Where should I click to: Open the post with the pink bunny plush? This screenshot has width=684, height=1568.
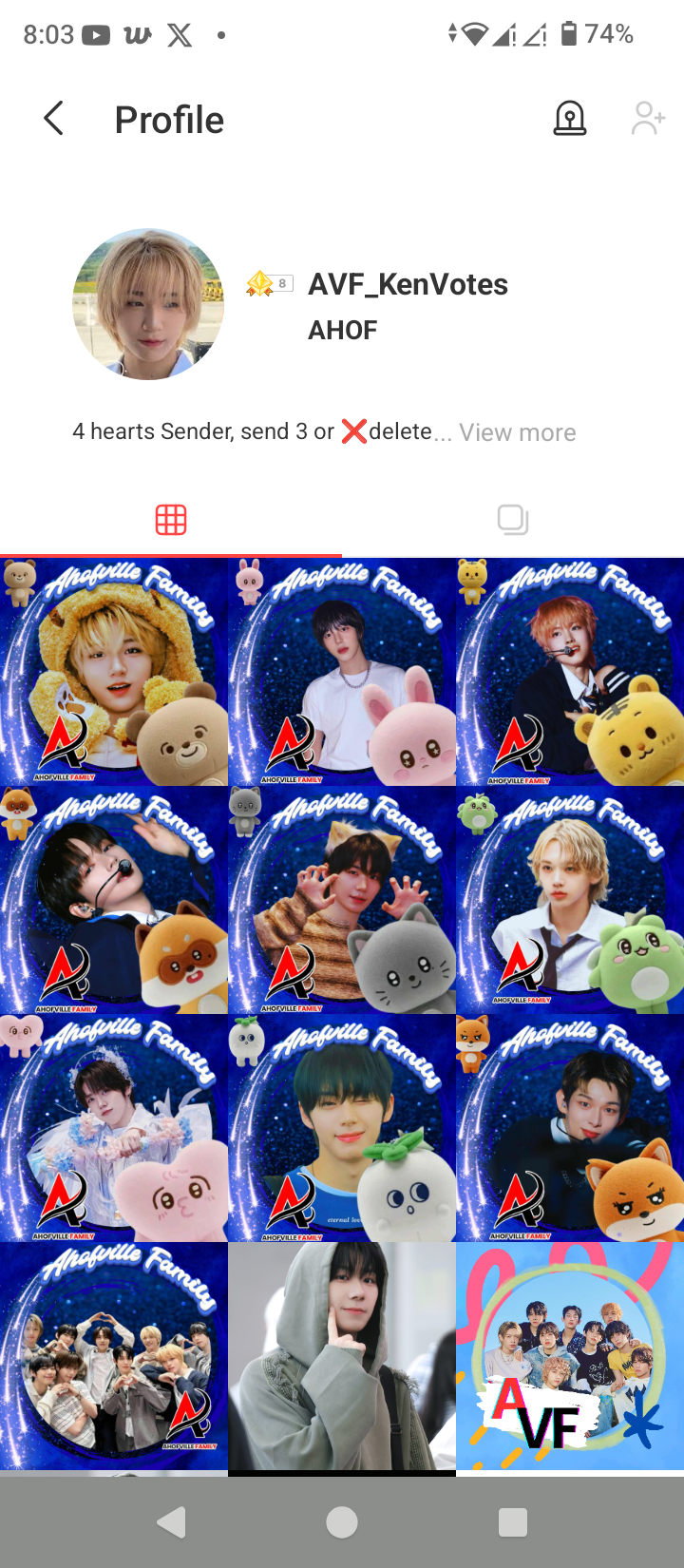click(x=342, y=672)
